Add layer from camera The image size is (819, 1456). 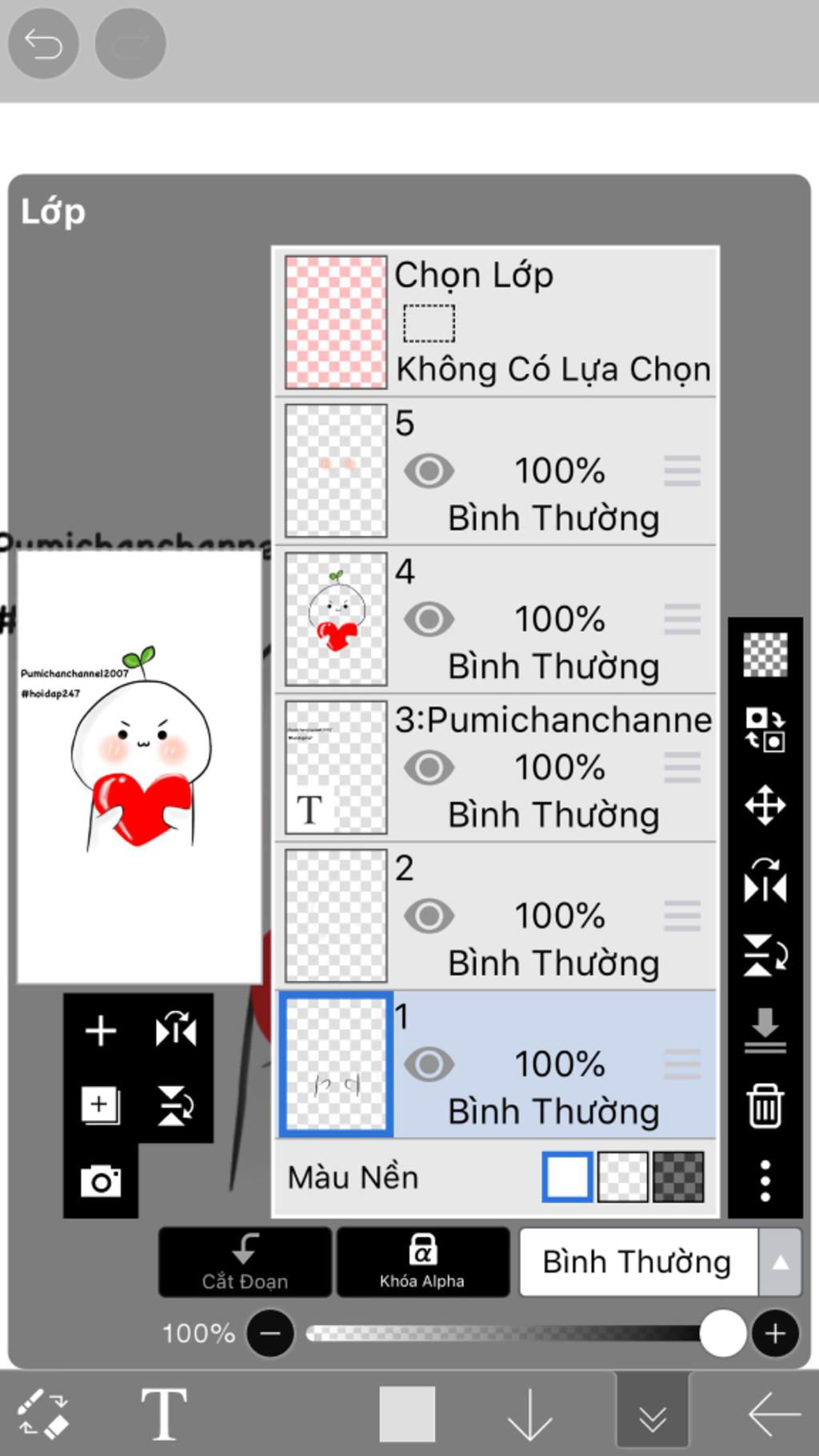[101, 1181]
